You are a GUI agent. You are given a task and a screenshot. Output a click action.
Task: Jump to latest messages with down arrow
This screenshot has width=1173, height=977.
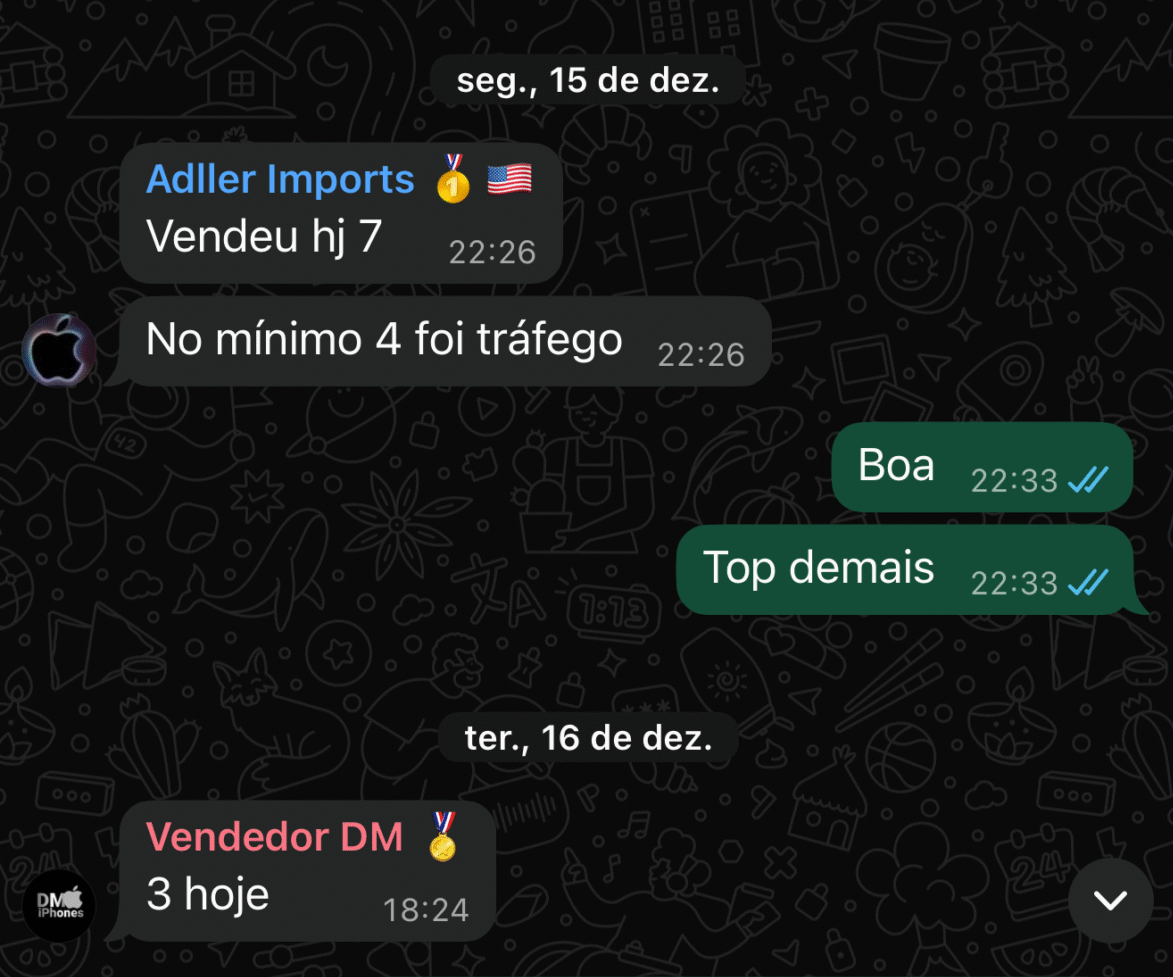coord(1110,900)
